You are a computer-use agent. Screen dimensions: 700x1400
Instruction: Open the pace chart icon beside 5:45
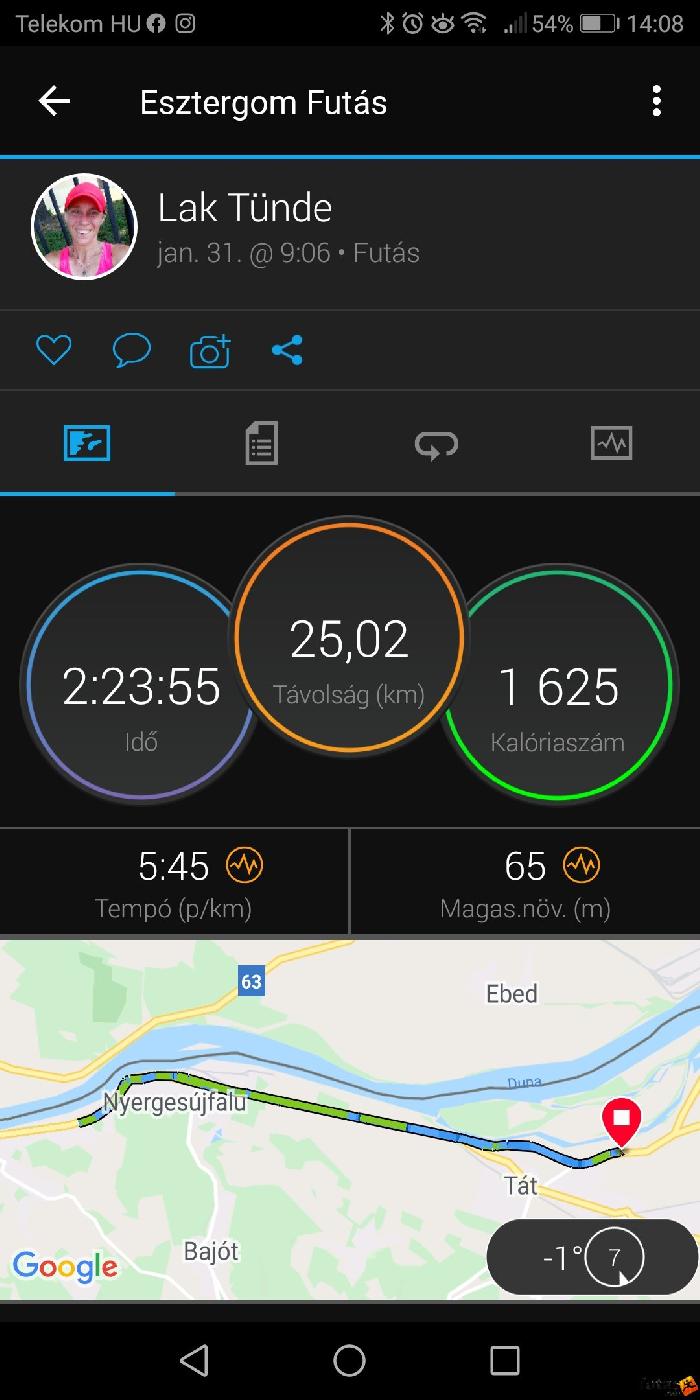coord(244,865)
